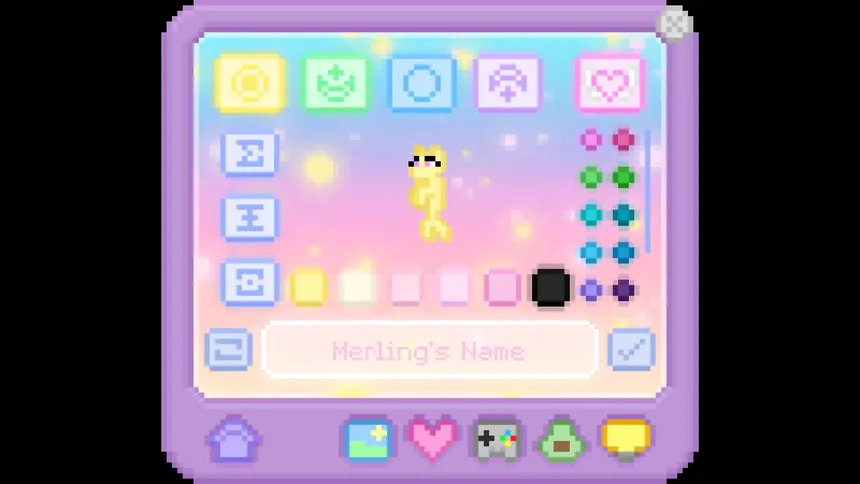This screenshot has width=860, height=484.
Task: Select the blue circle category button
Action: [422, 83]
